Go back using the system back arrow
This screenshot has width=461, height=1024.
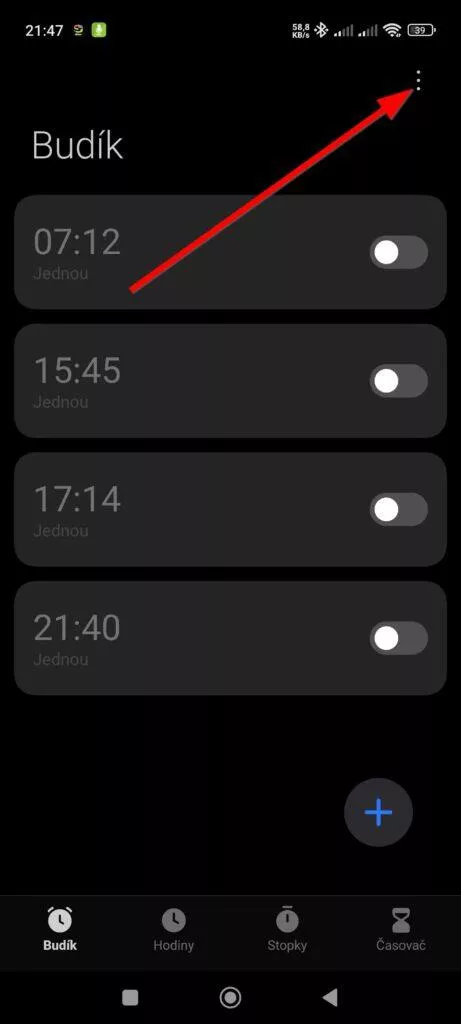(330, 997)
